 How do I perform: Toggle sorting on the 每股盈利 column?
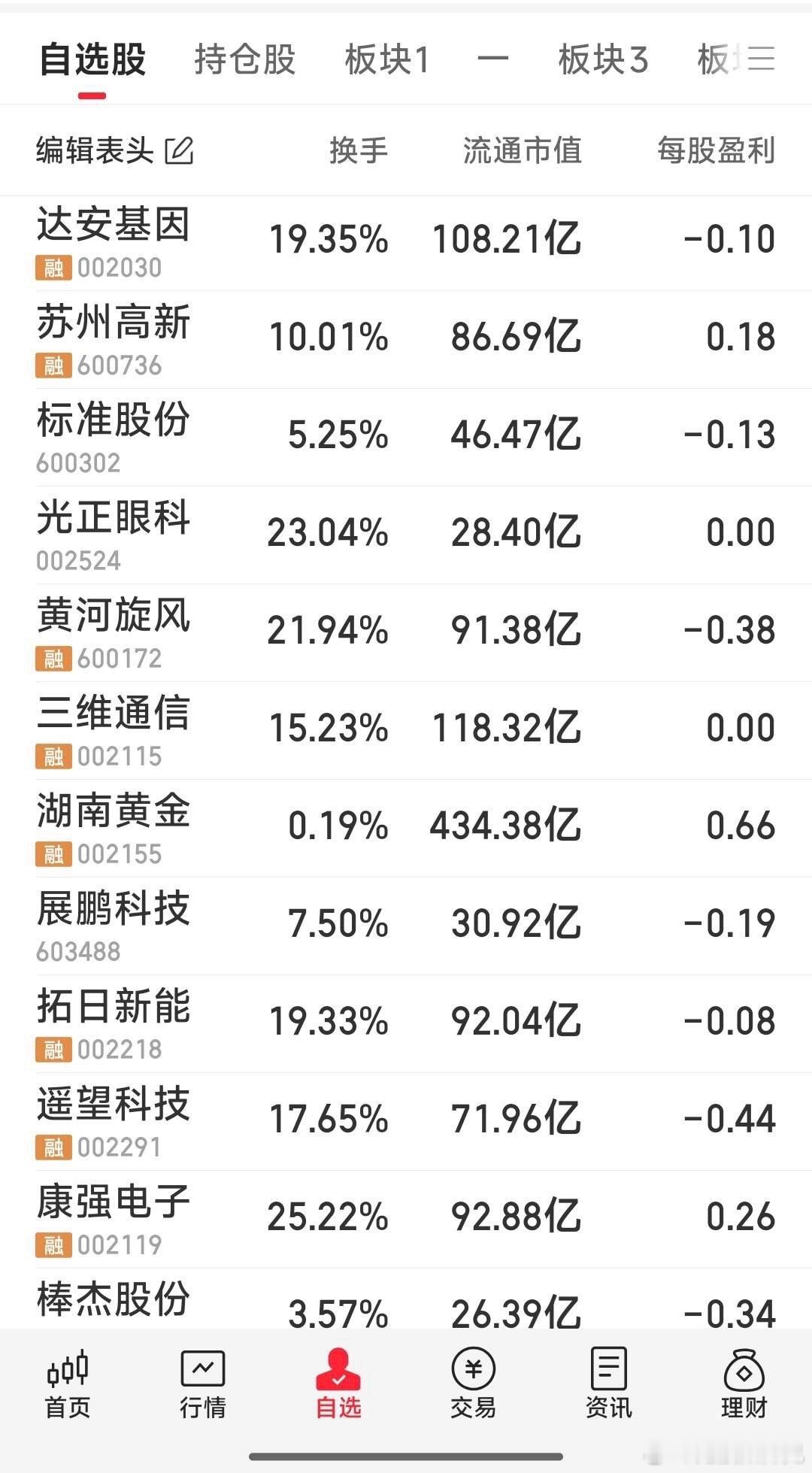pos(715,150)
